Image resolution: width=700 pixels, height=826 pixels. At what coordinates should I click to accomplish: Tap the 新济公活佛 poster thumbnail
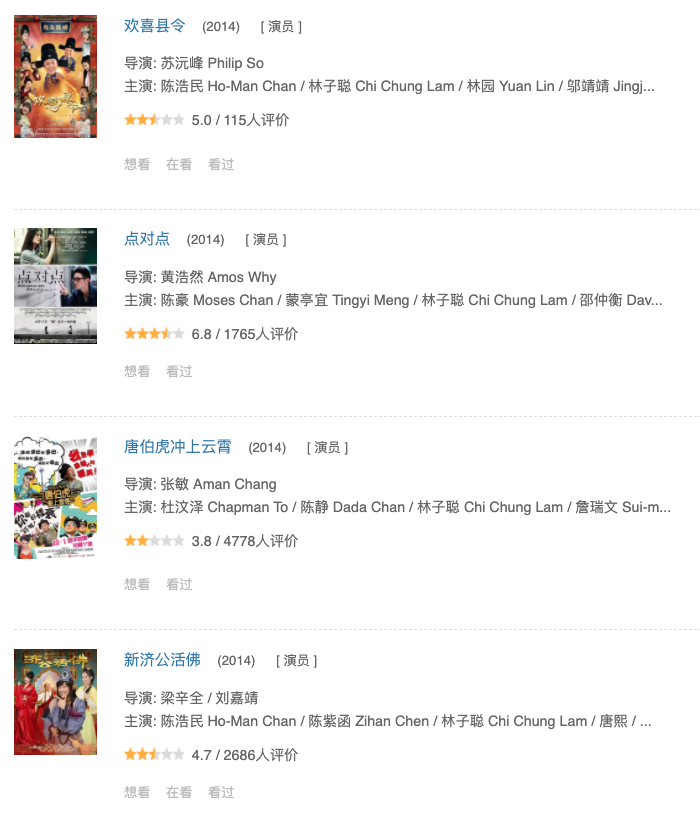click(x=55, y=702)
